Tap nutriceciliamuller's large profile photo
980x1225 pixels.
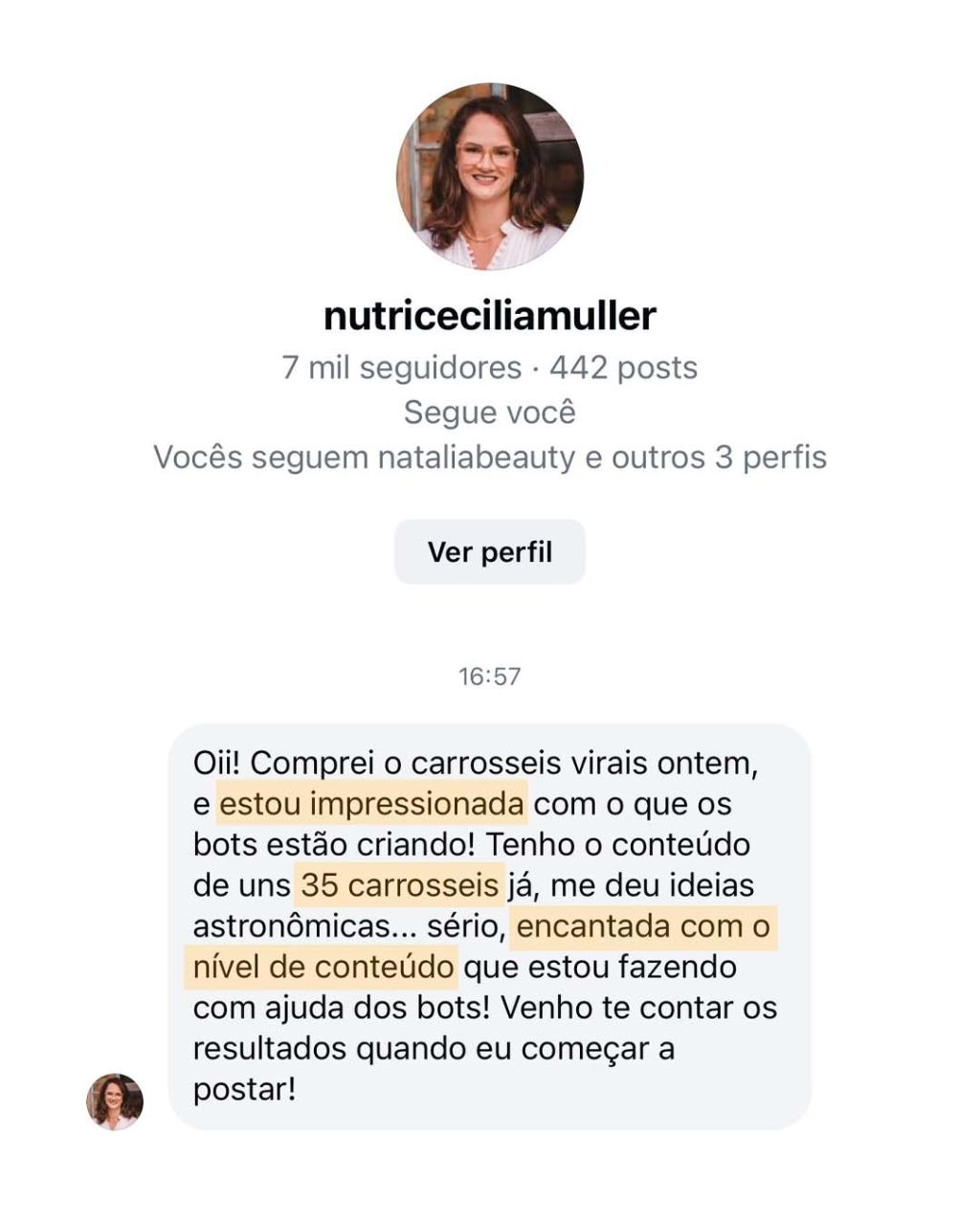[489, 176]
